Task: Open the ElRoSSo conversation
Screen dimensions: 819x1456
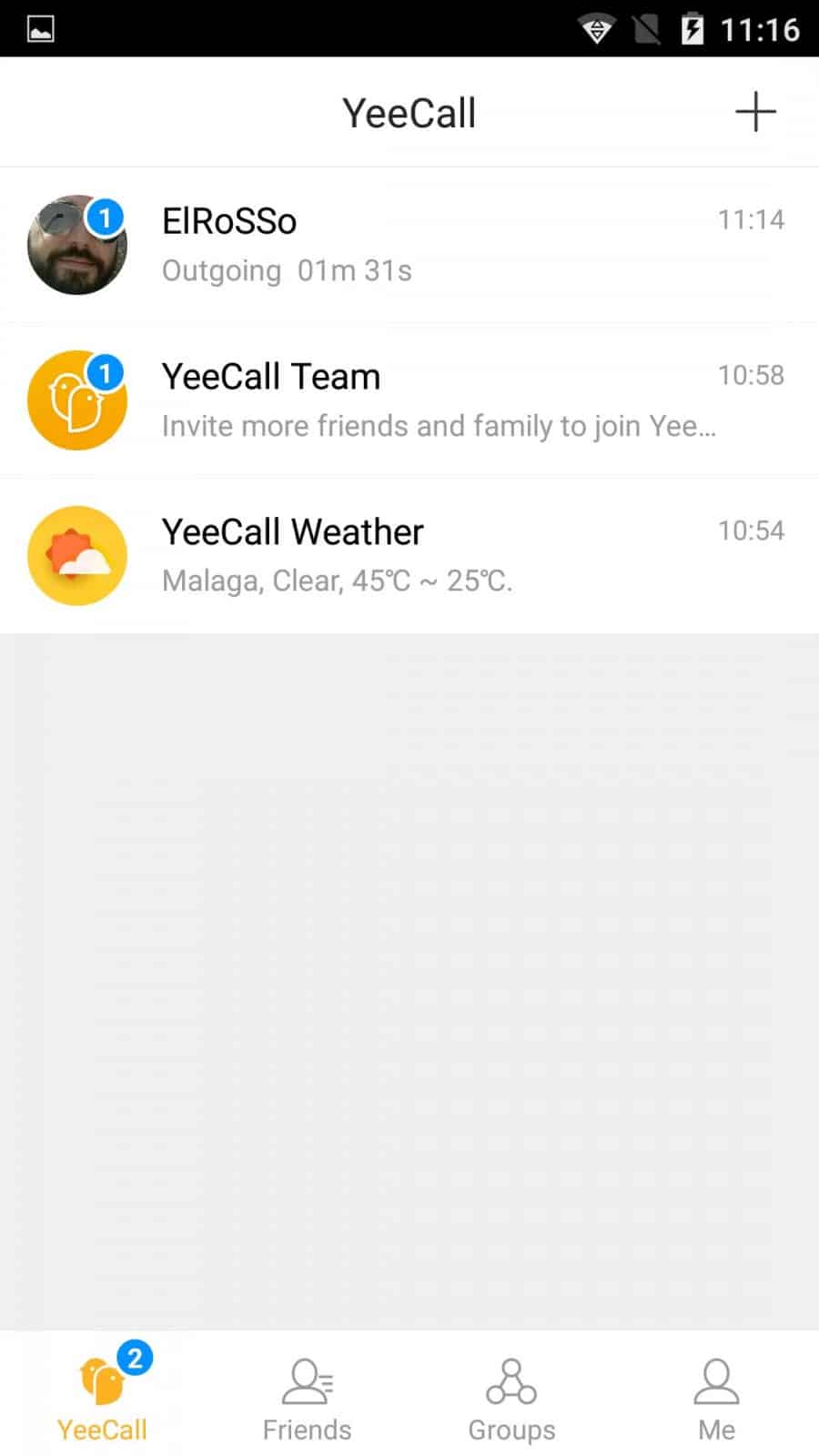Action: click(409, 245)
